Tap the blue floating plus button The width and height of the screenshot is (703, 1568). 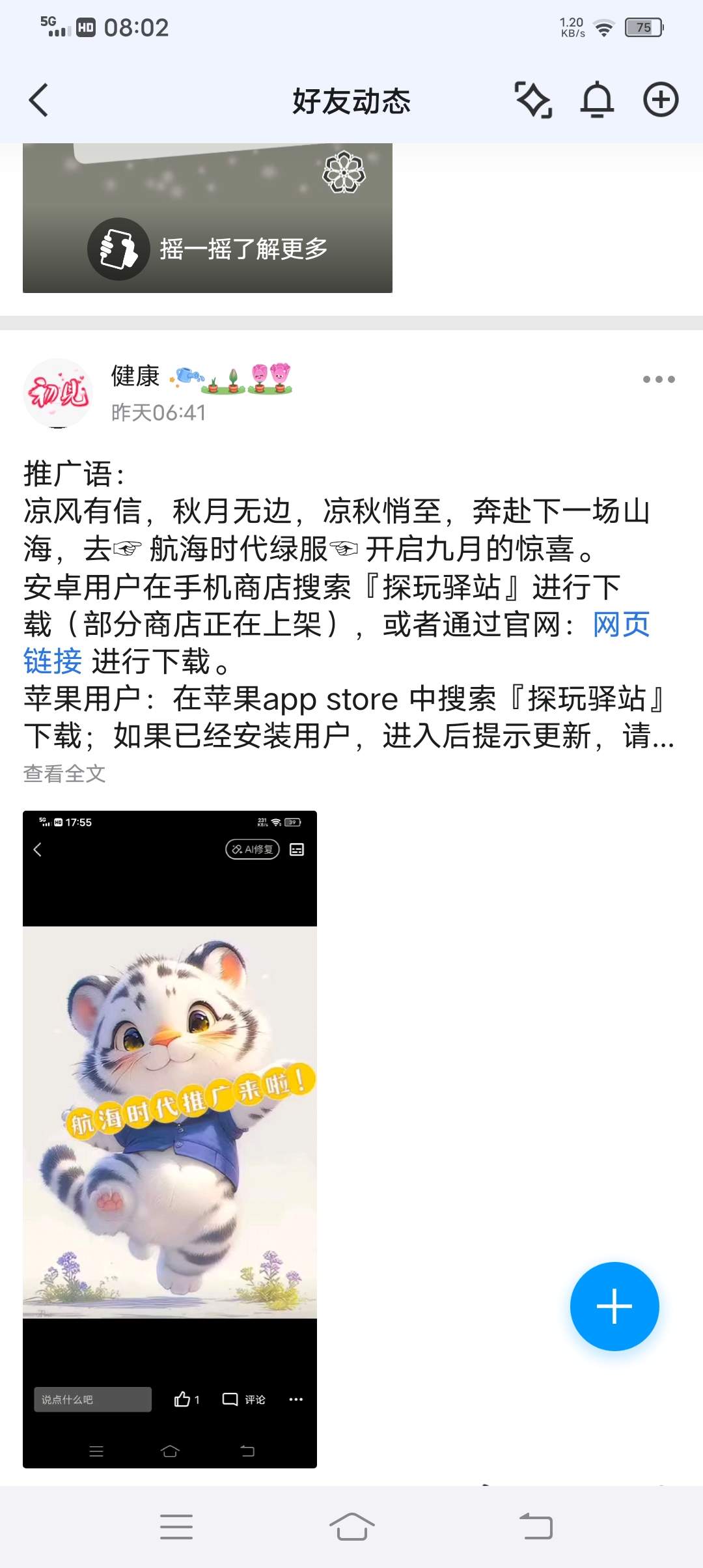pos(614,1306)
